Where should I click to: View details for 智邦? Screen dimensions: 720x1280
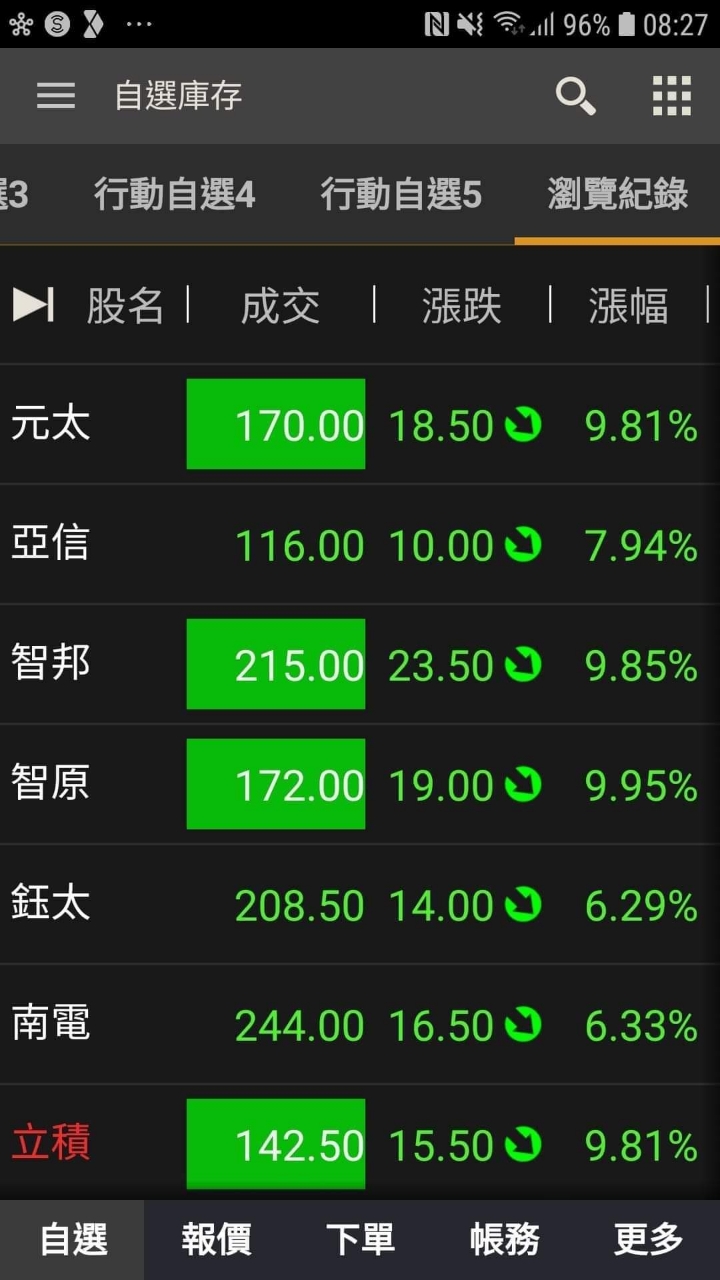tap(360, 665)
